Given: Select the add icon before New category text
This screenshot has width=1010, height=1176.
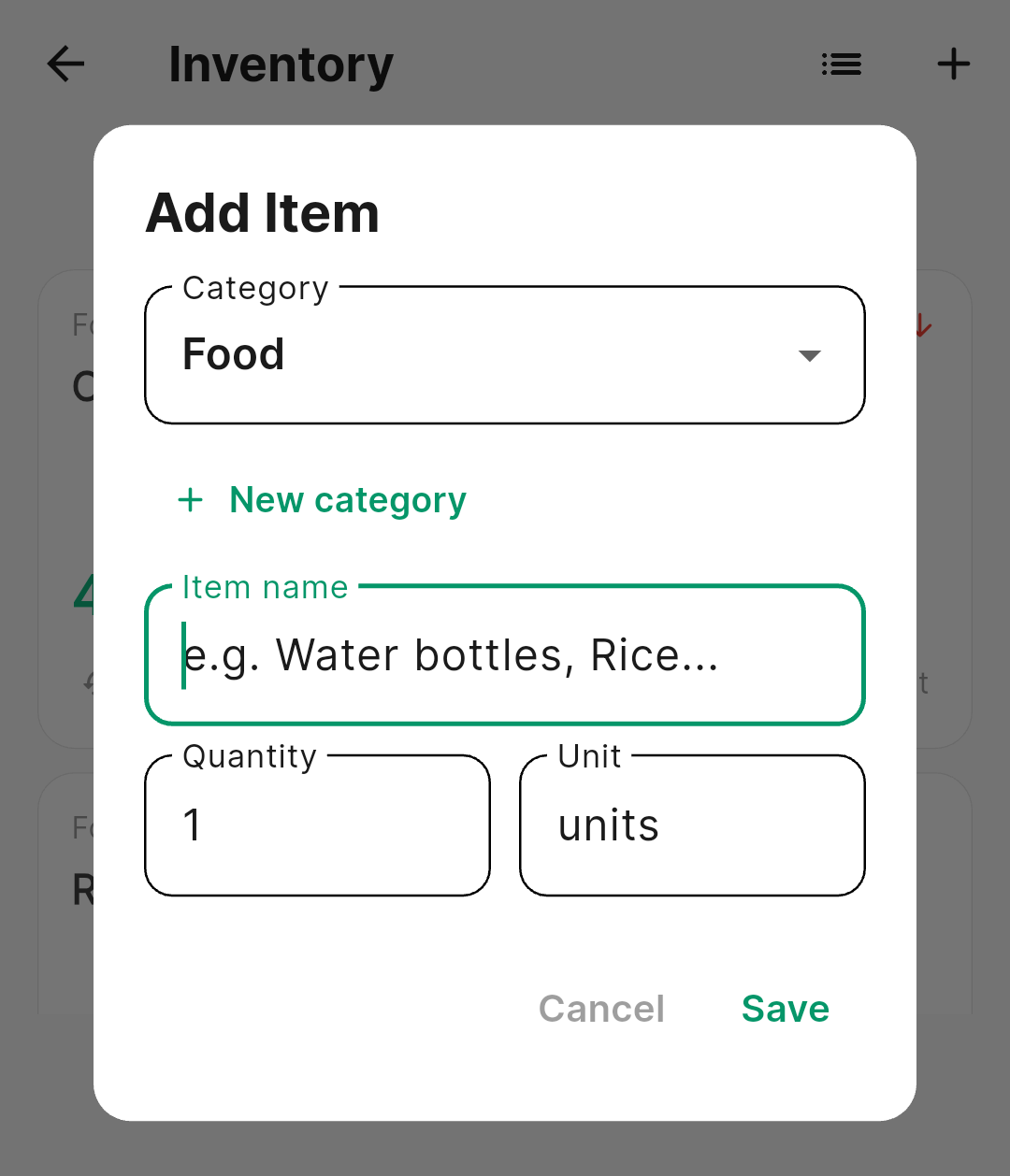Looking at the screenshot, I should point(190,500).
